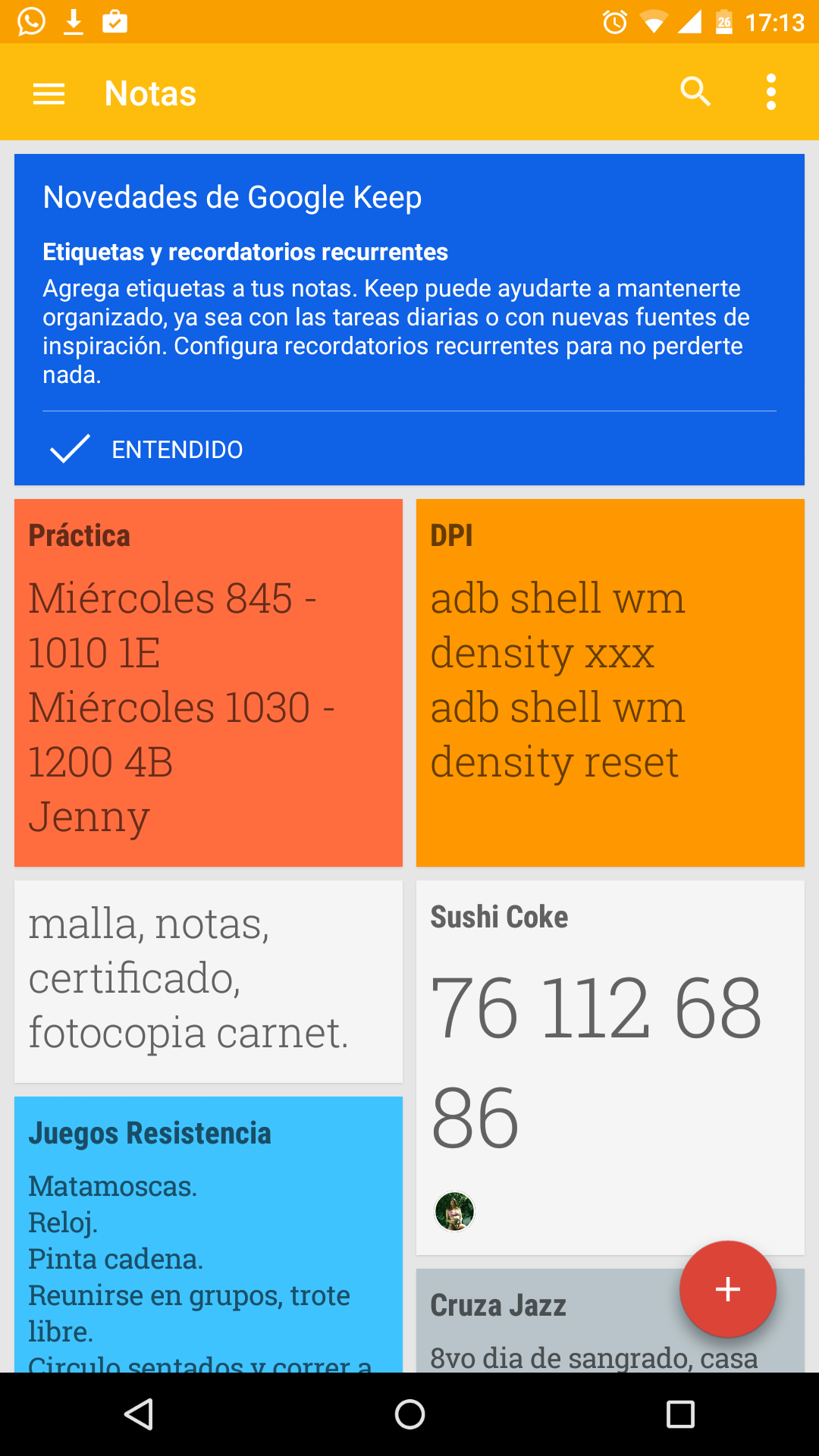Open the malla, notas, certificado note
Screen dimensions: 819x1456
pos(209,981)
